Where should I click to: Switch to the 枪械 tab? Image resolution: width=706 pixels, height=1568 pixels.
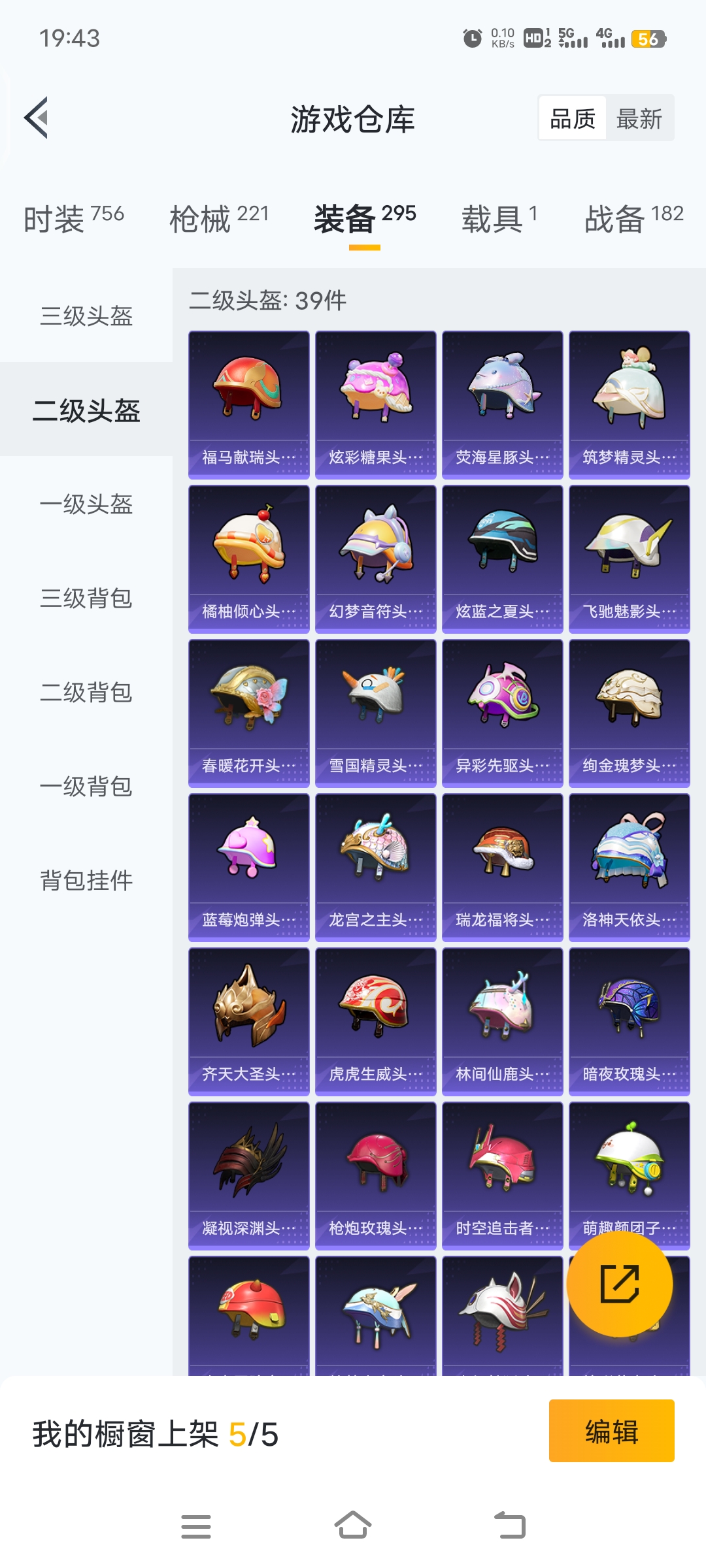click(219, 218)
